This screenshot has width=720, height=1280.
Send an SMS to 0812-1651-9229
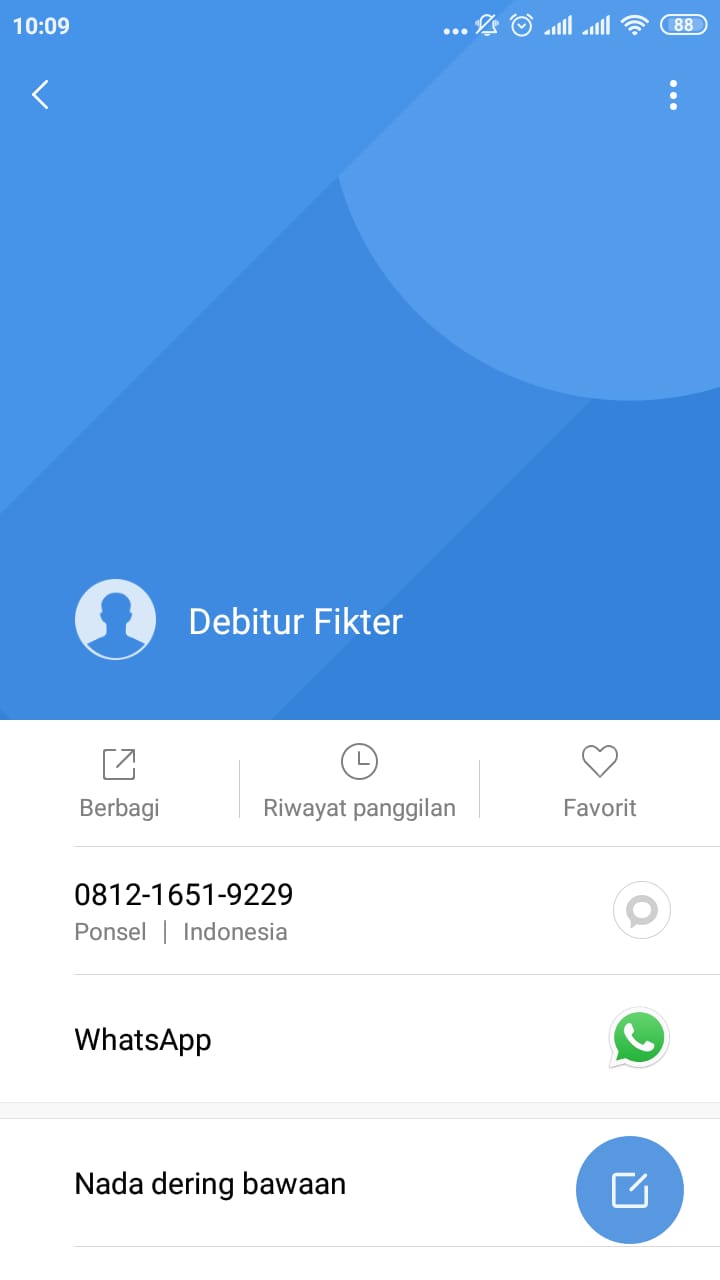[641, 910]
